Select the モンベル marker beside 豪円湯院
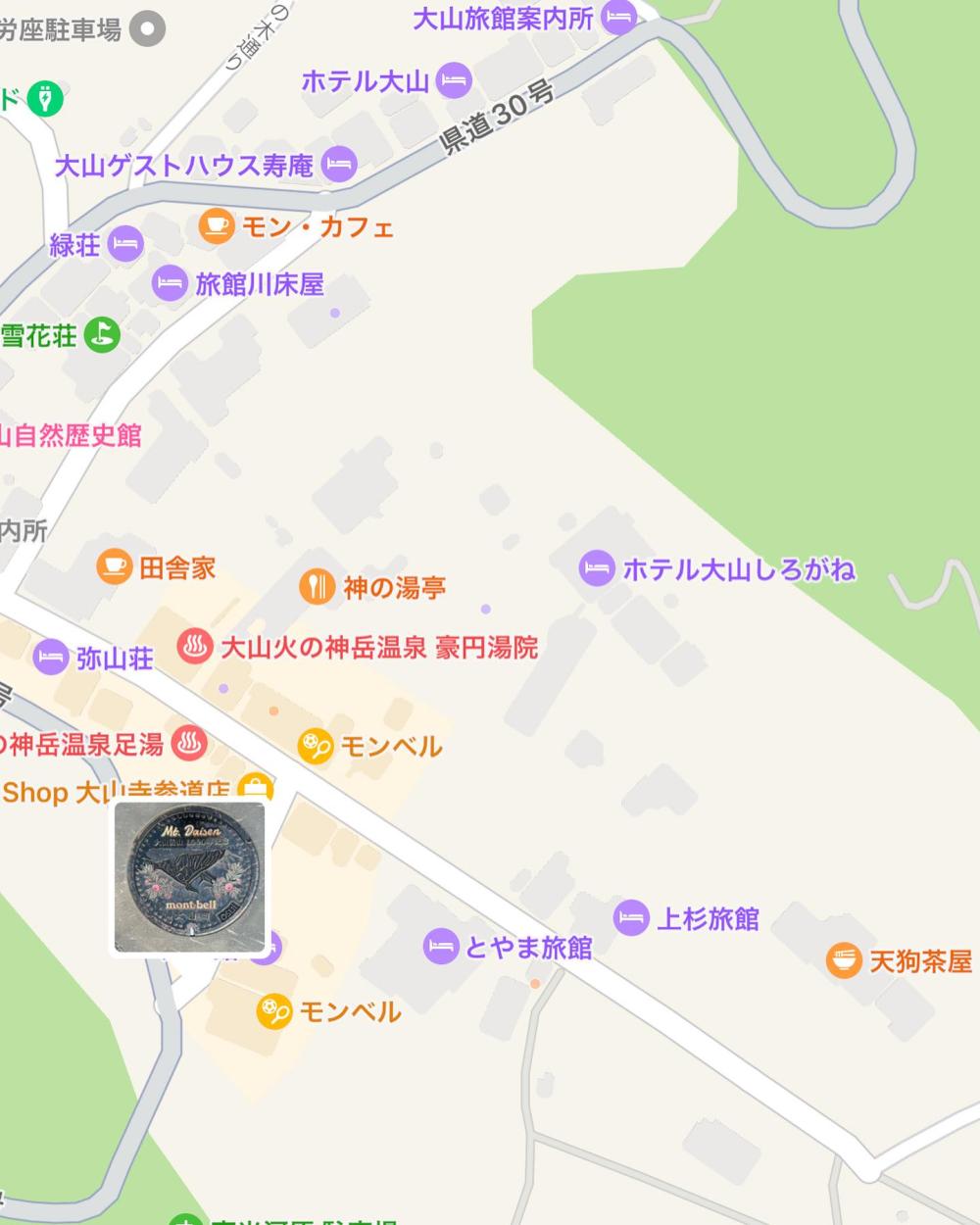The width and height of the screenshot is (980, 1225). click(316, 747)
